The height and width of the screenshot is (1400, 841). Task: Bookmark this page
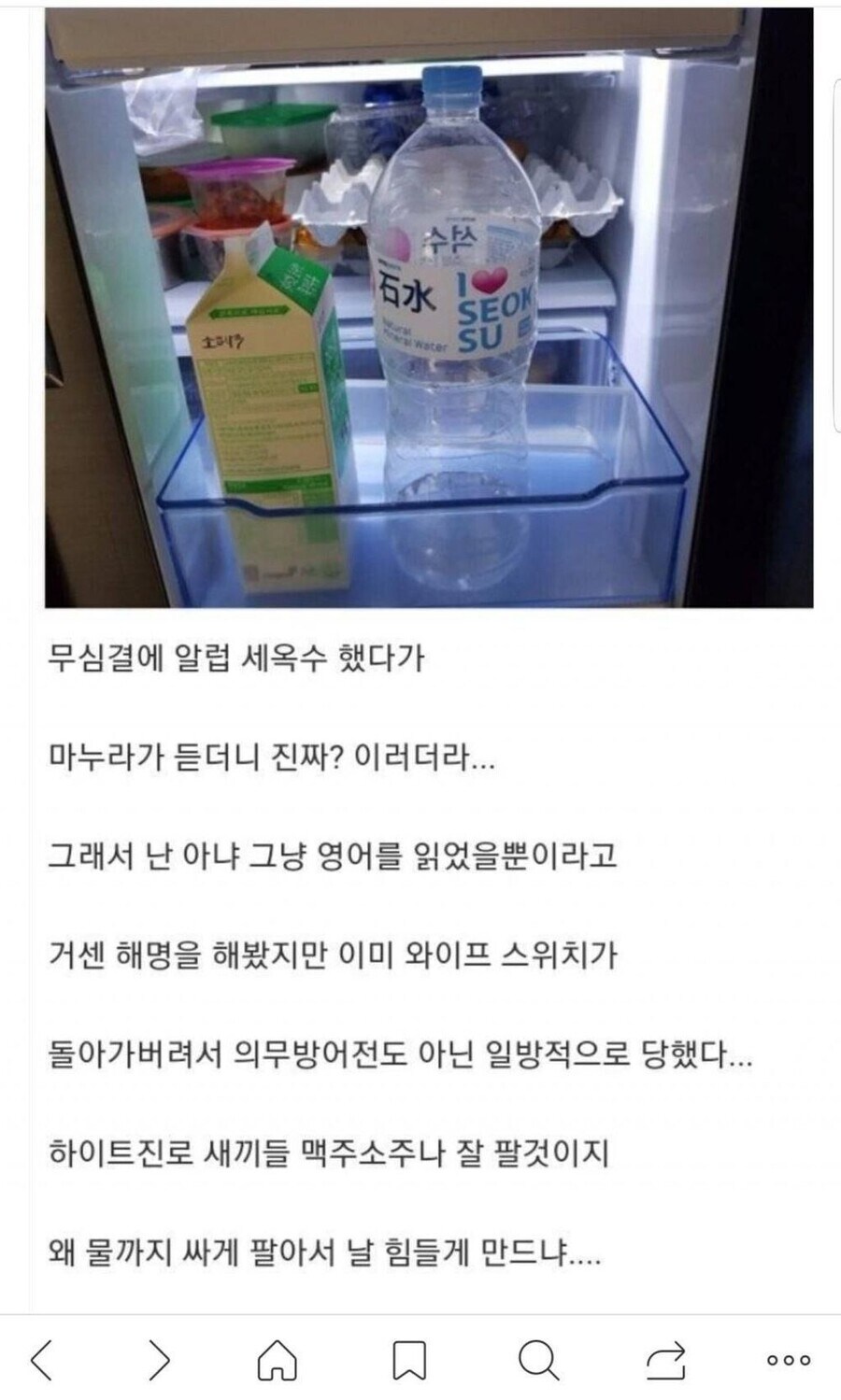point(408,1360)
